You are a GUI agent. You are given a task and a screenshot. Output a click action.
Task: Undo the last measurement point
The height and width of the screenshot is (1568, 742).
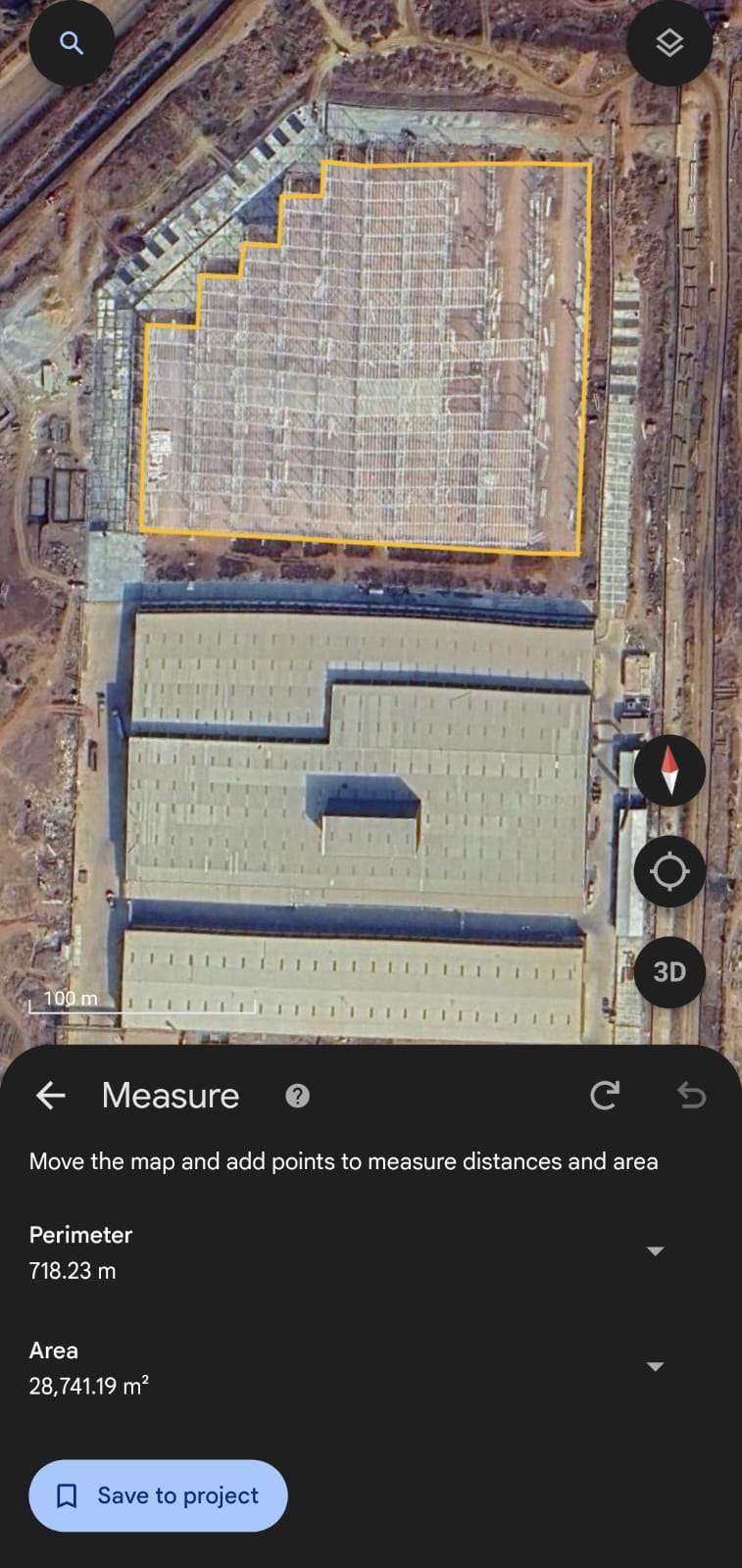[x=692, y=1096]
